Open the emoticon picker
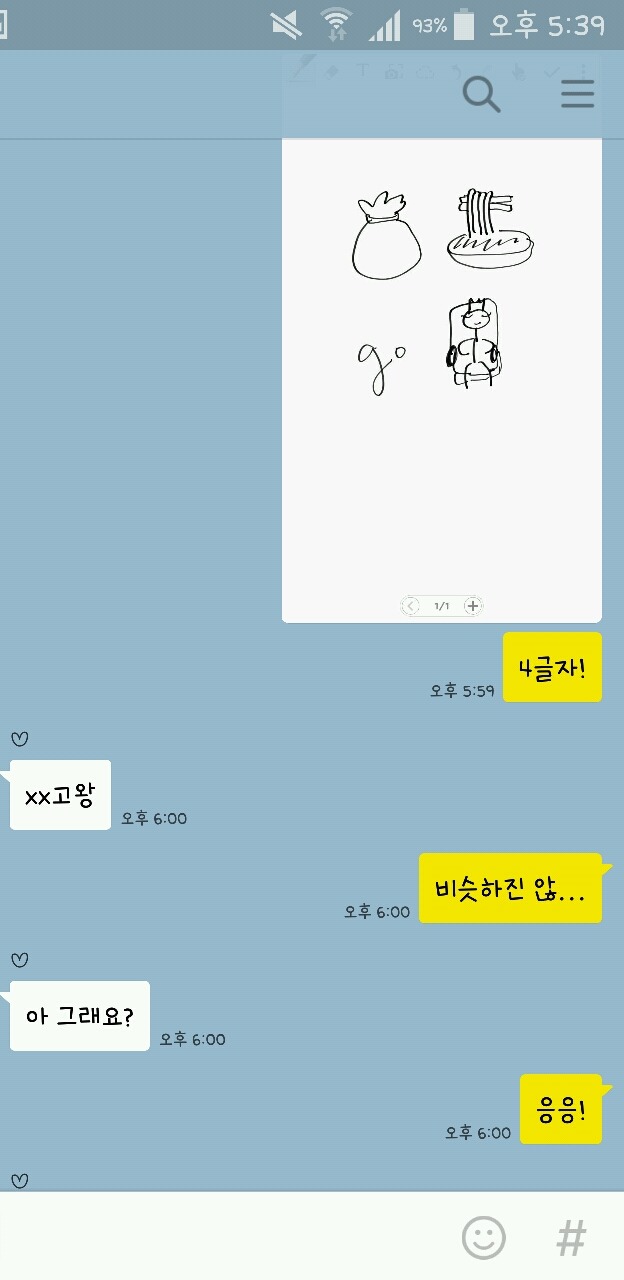Image resolution: width=624 pixels, height=1280 pixels. 483,1238
